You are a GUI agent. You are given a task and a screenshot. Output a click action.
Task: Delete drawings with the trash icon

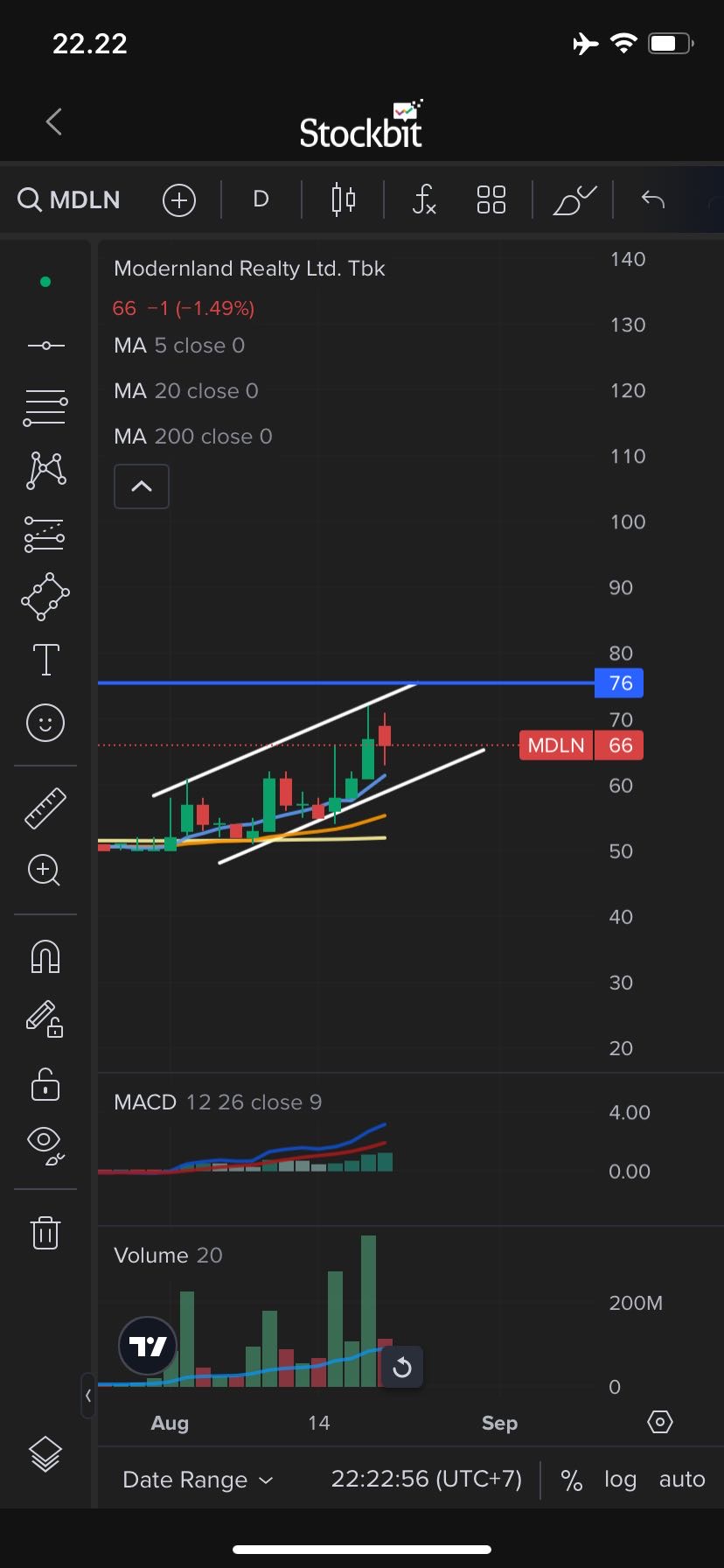[45, 1232]
